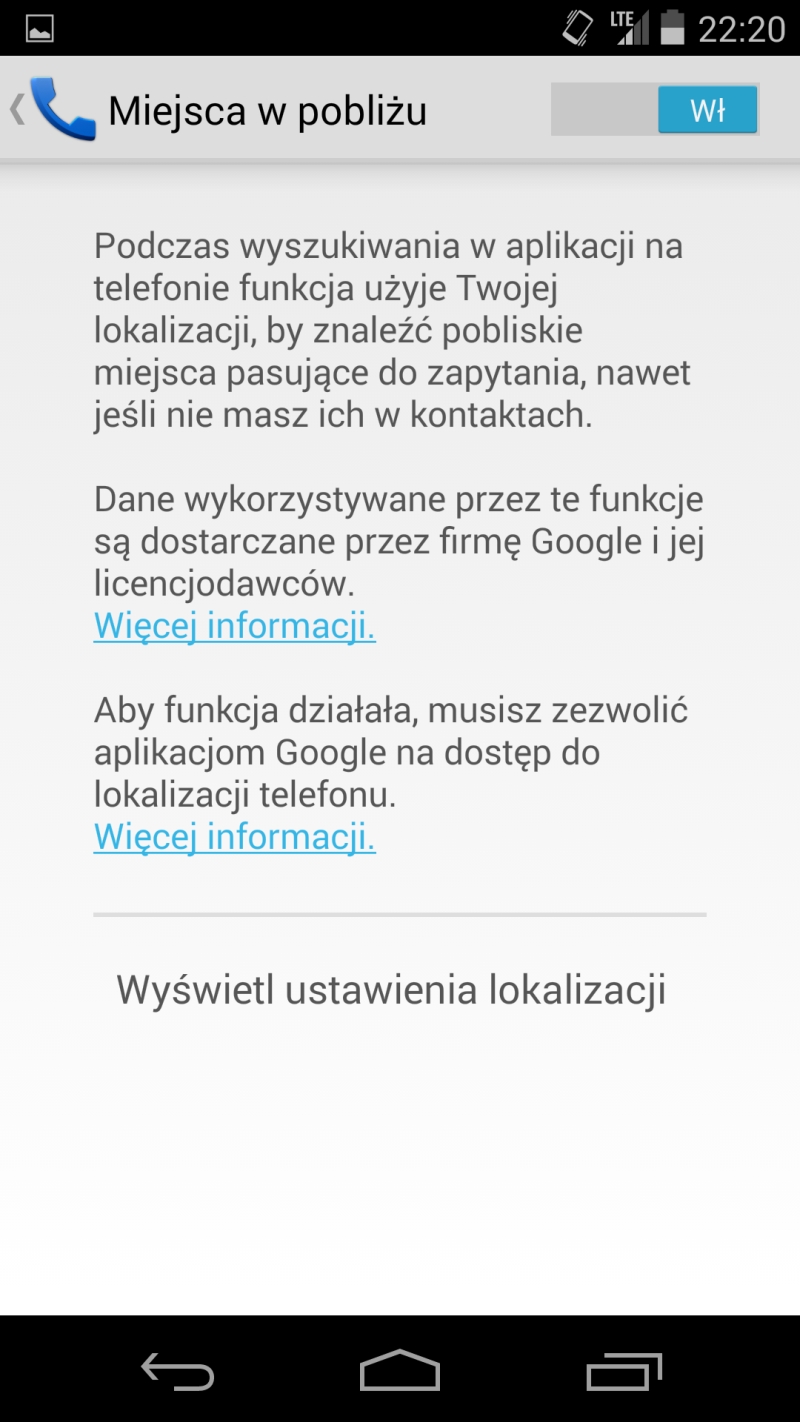Screen dimensions: 800x1422
Task: Turn off the Miejsca w pobliżu switch
Action: click(x=655, y=110)
